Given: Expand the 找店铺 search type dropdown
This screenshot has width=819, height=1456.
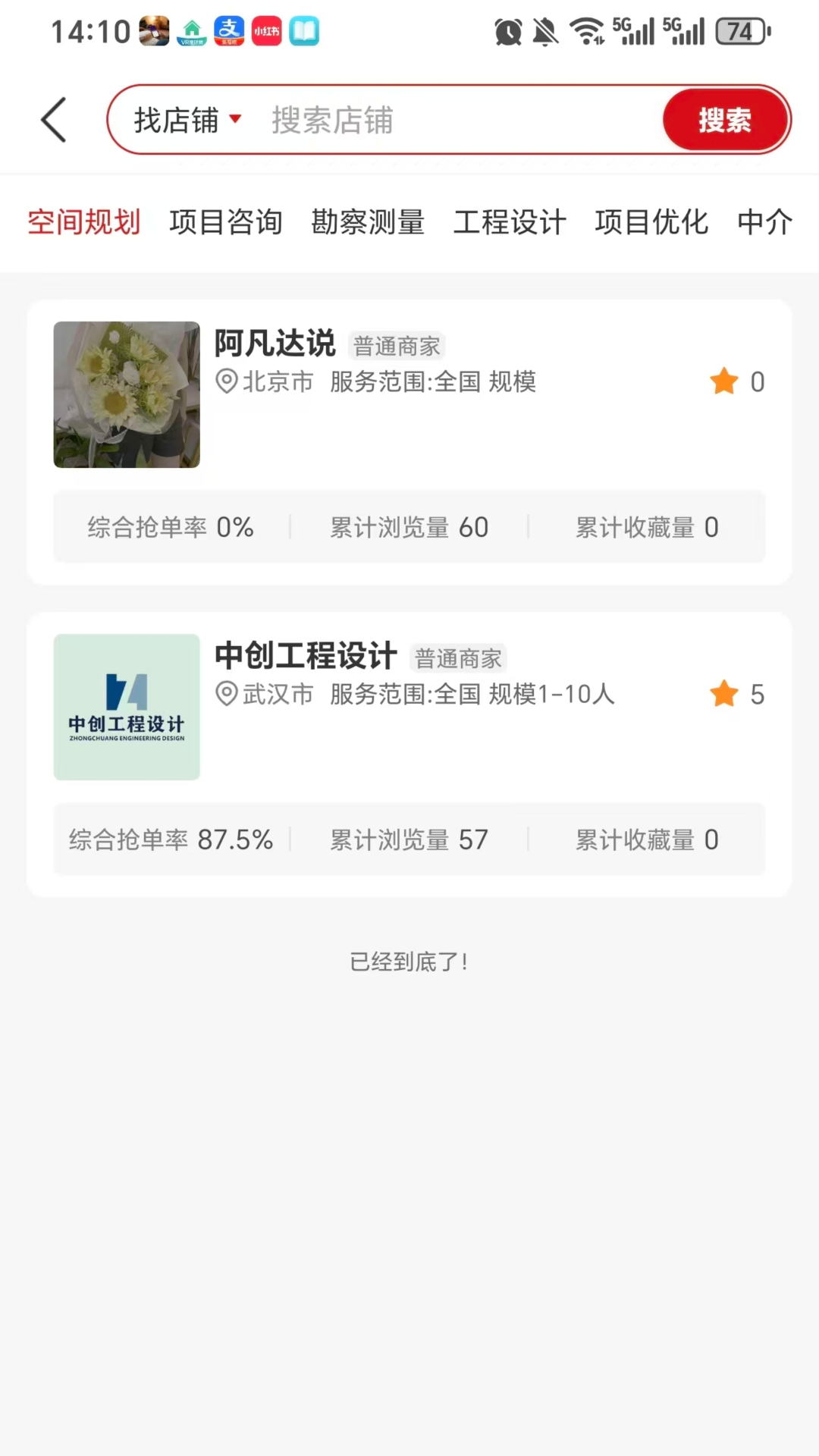Looking at the screenshot, I should coord(187,120).
